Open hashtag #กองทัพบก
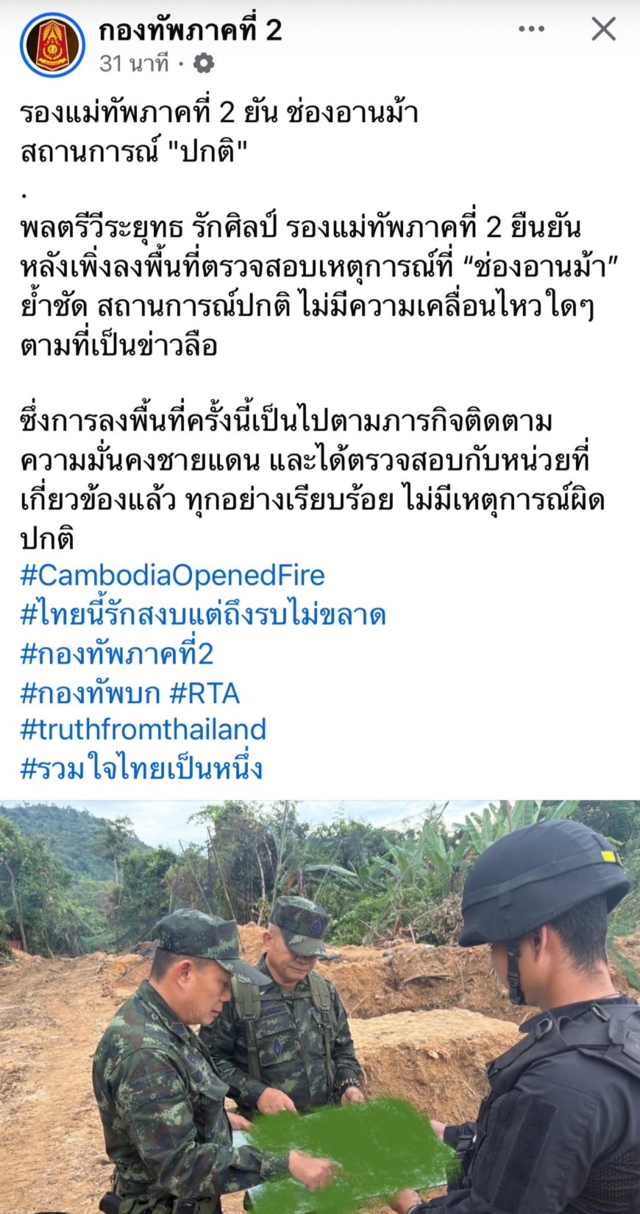 pyautogui.click(x=80, y=692)
